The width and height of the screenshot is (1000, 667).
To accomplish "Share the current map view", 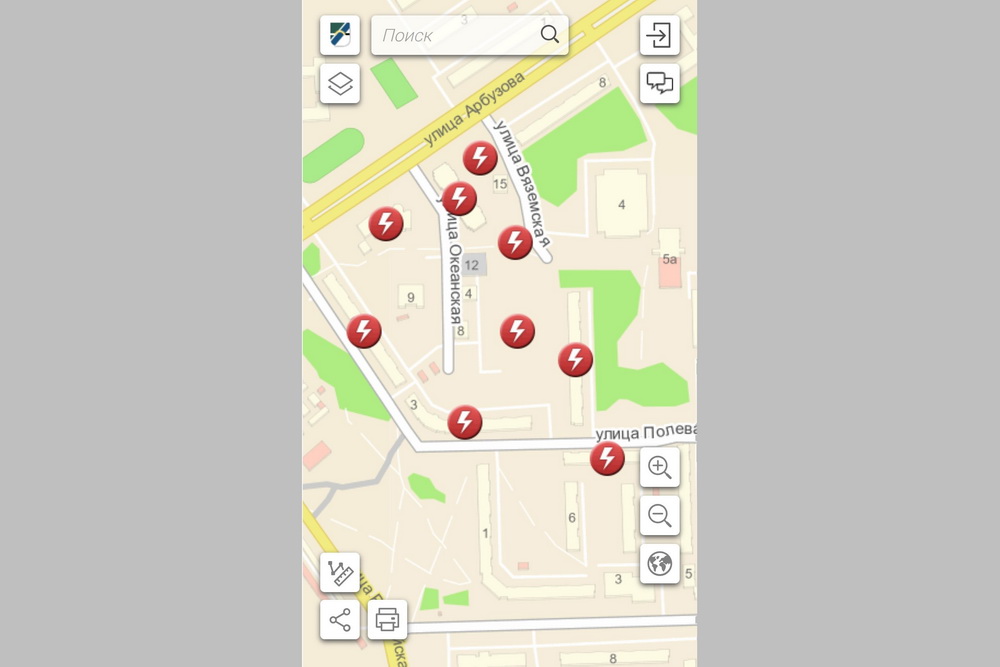I will (340, 620).
